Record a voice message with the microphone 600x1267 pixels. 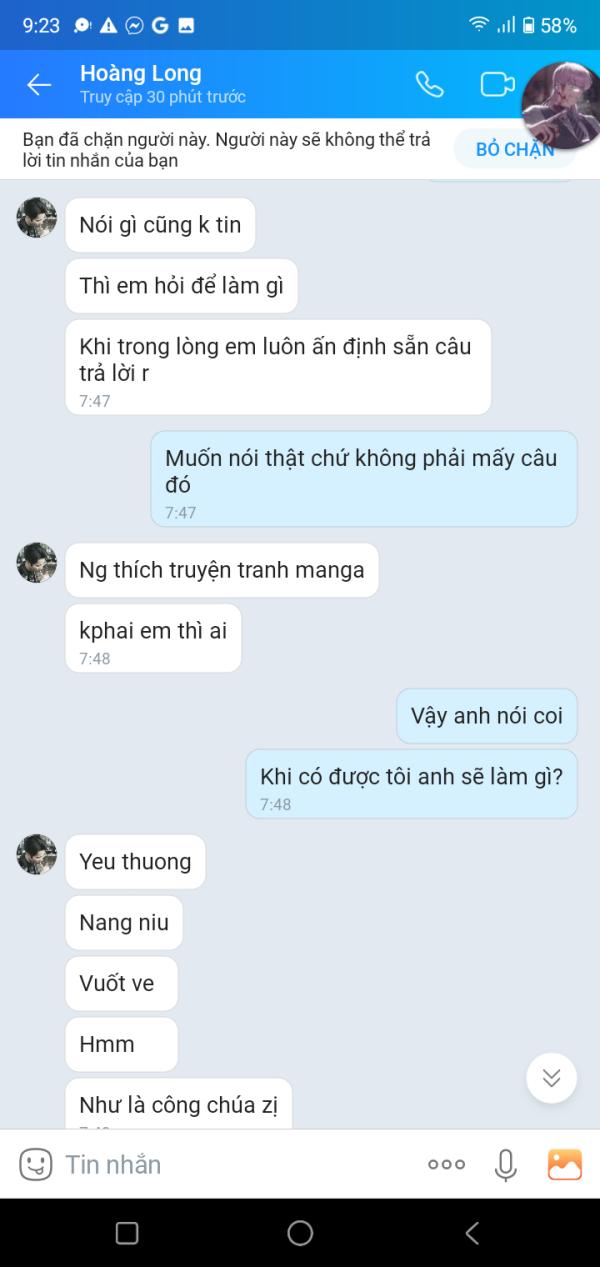point(506,1164)
